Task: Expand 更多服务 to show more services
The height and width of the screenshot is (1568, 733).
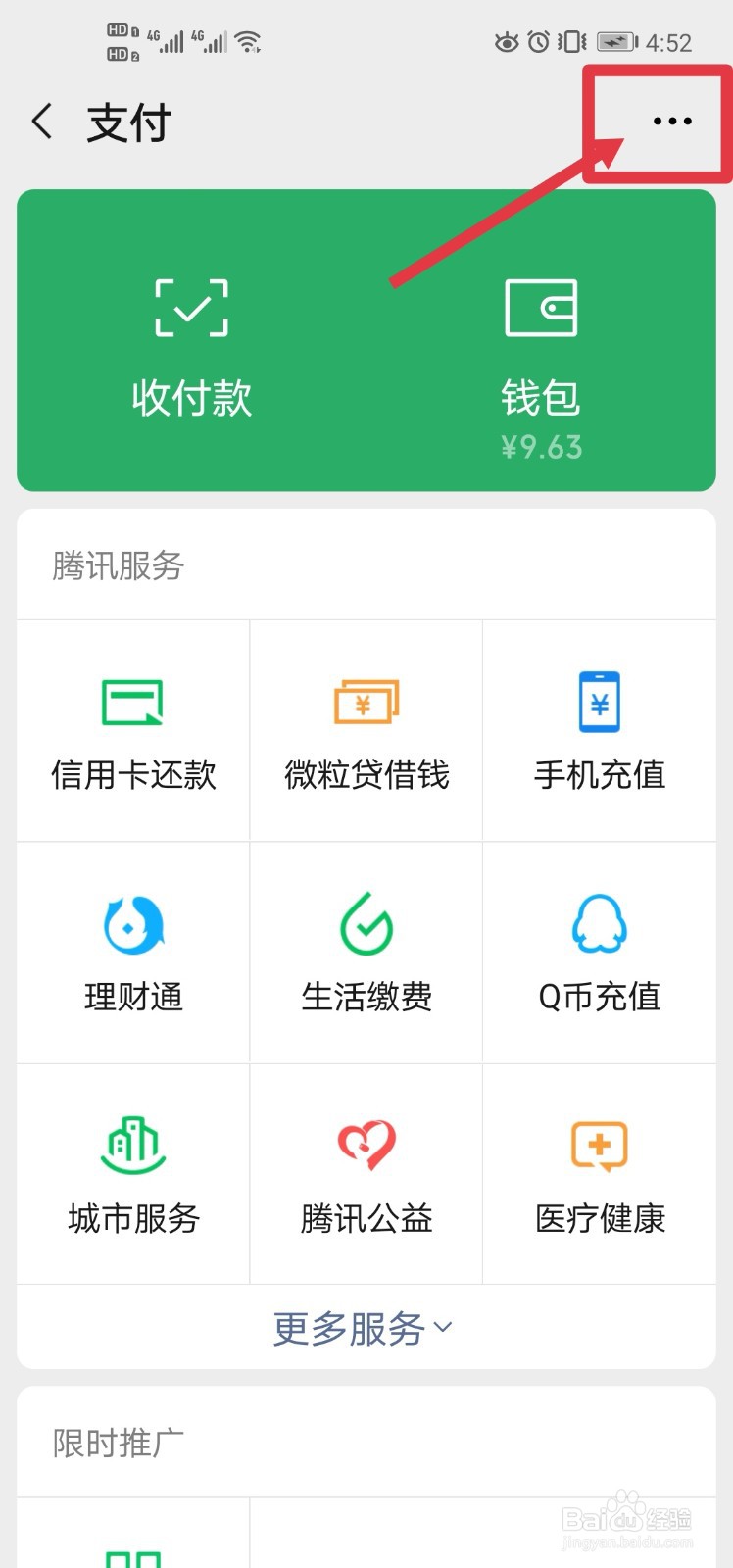Action: pyautogui.click(x=366, y=1328)
